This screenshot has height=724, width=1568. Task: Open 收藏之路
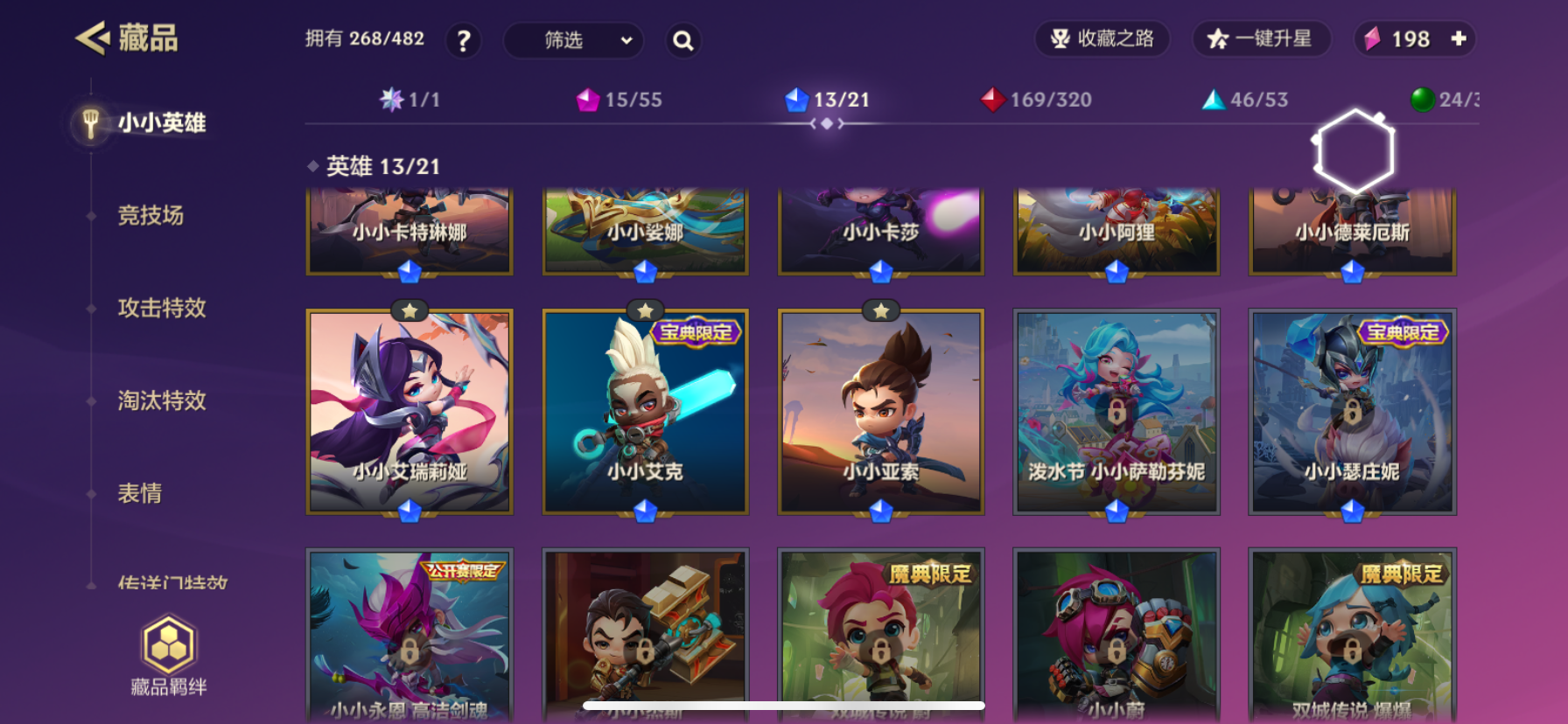[1102, 38]
